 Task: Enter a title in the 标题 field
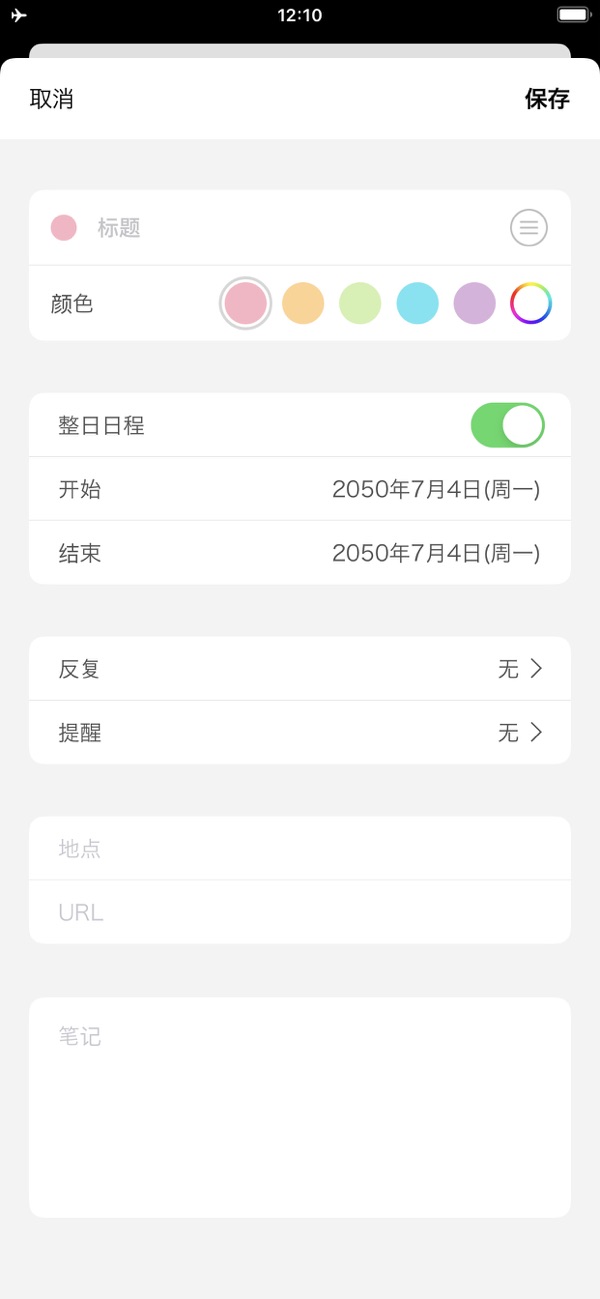click(300, 228)
